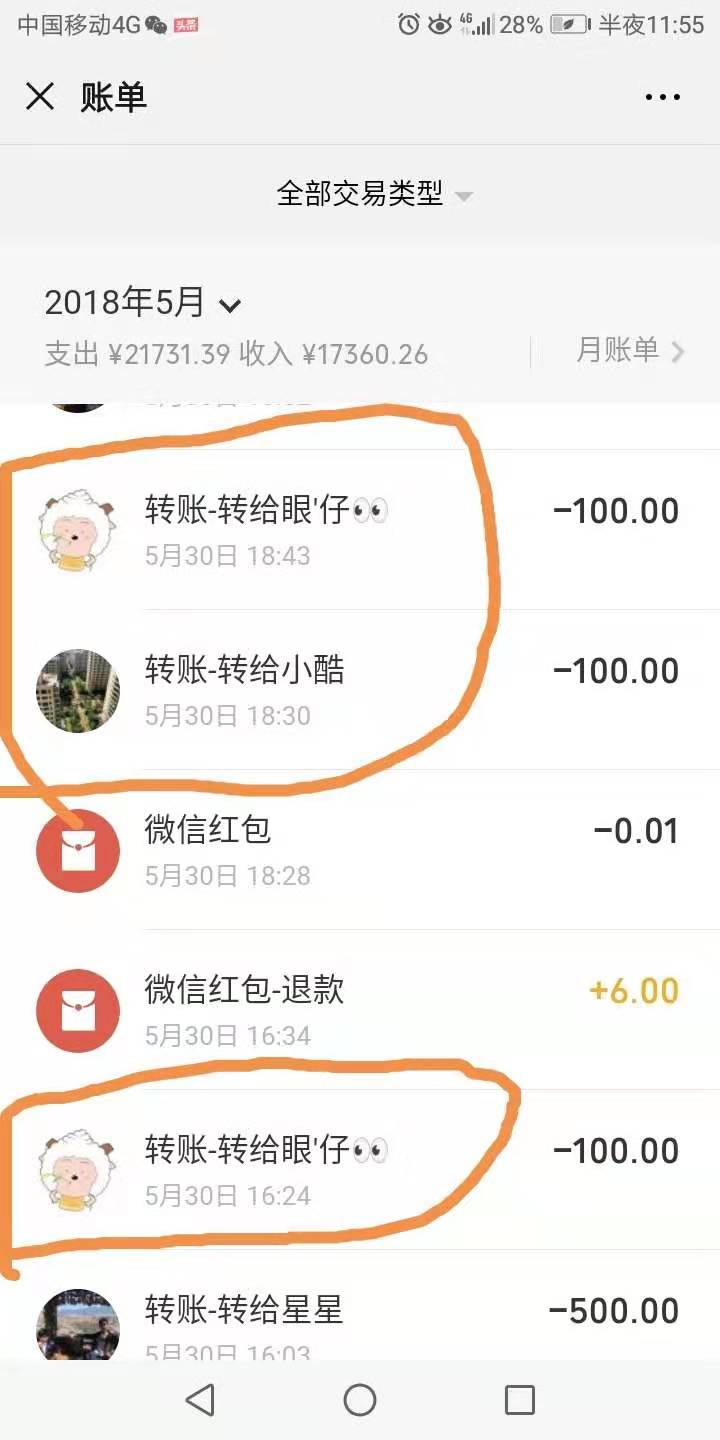720x1440 pixels.
Task: Open the more options ellipsis menu
Action: tap(663, 96)
